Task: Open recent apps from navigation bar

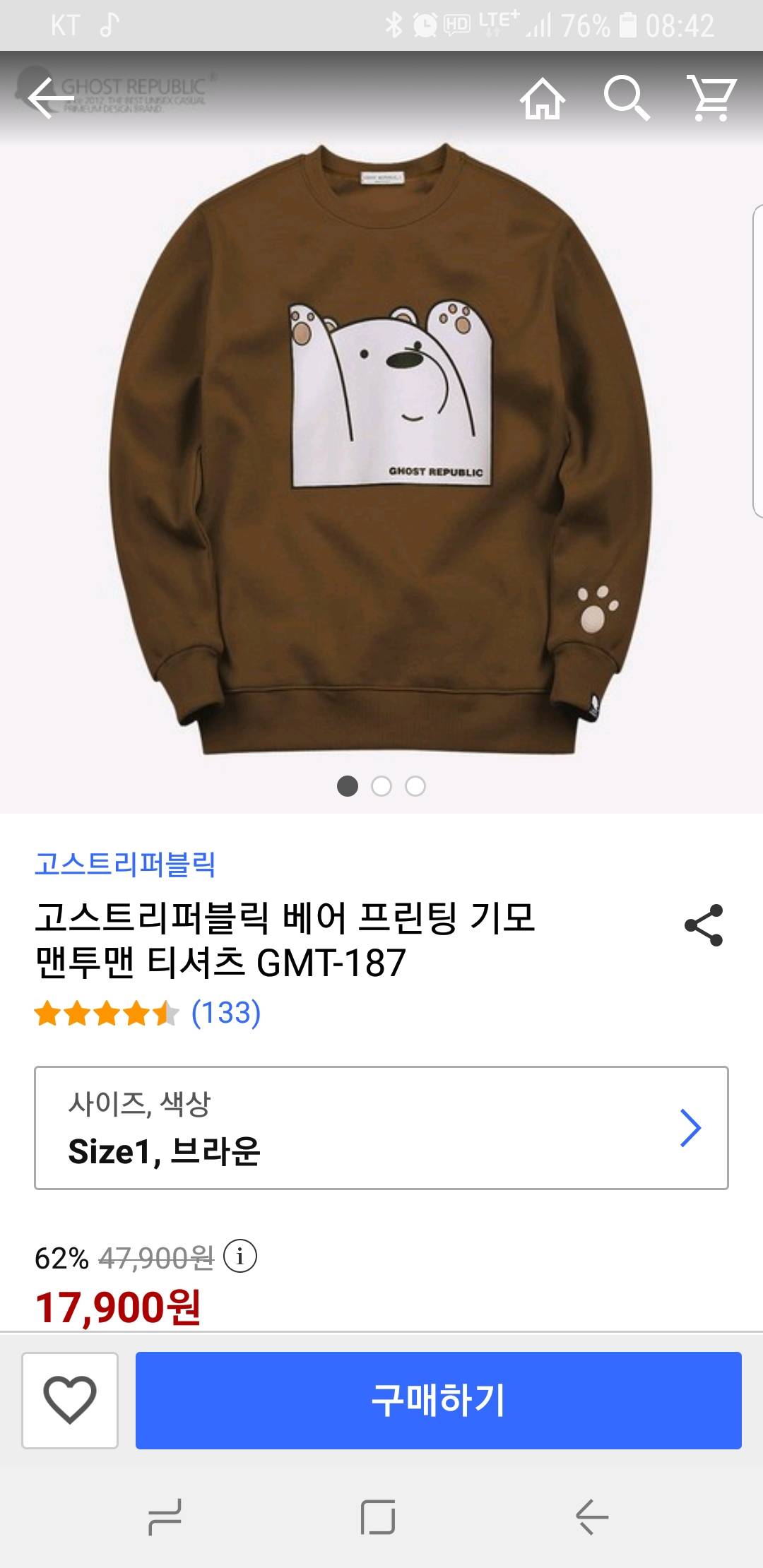Action: point(165,1516)
